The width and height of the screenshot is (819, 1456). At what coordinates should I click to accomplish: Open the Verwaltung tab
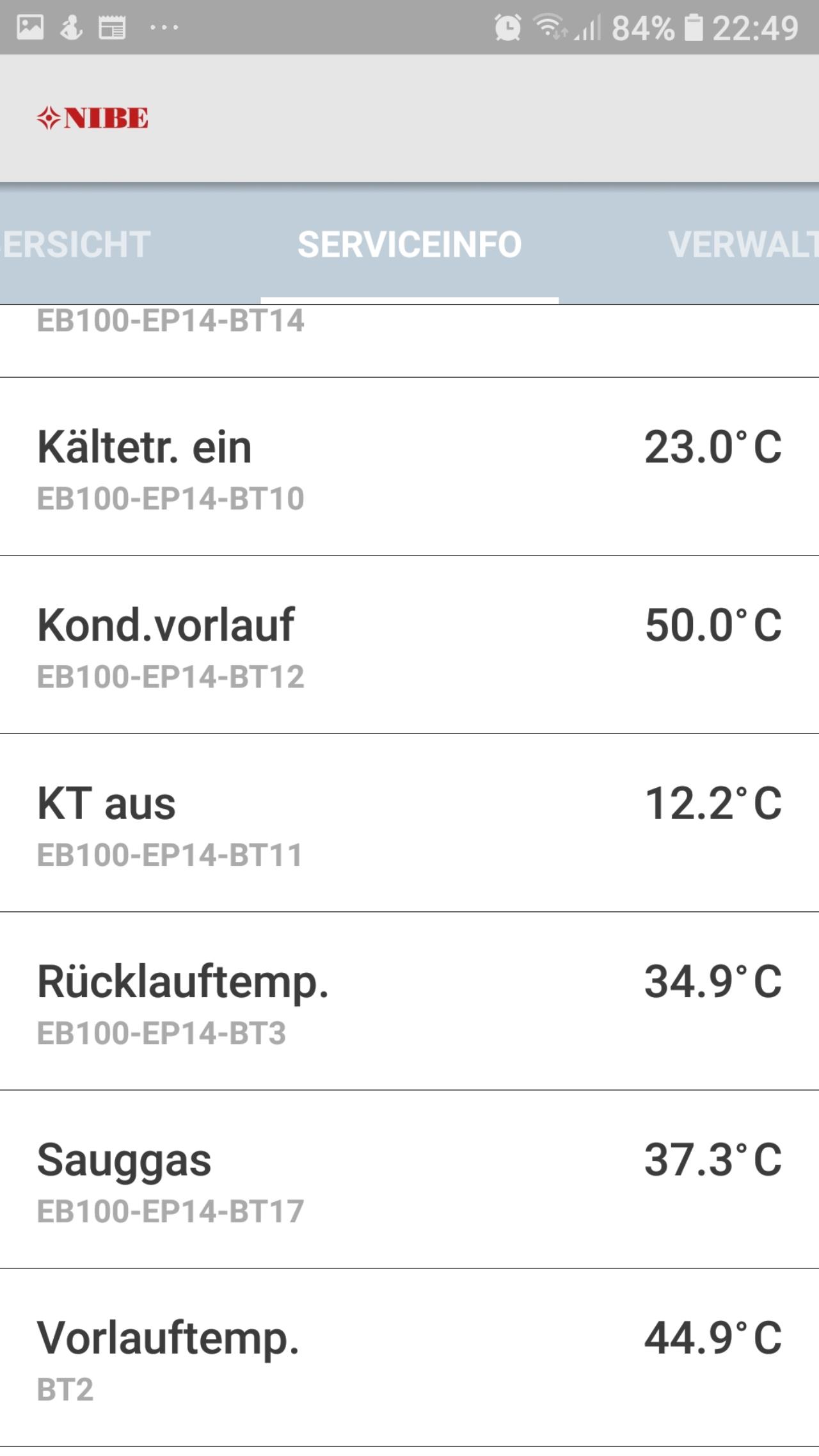tap(743, 244)
